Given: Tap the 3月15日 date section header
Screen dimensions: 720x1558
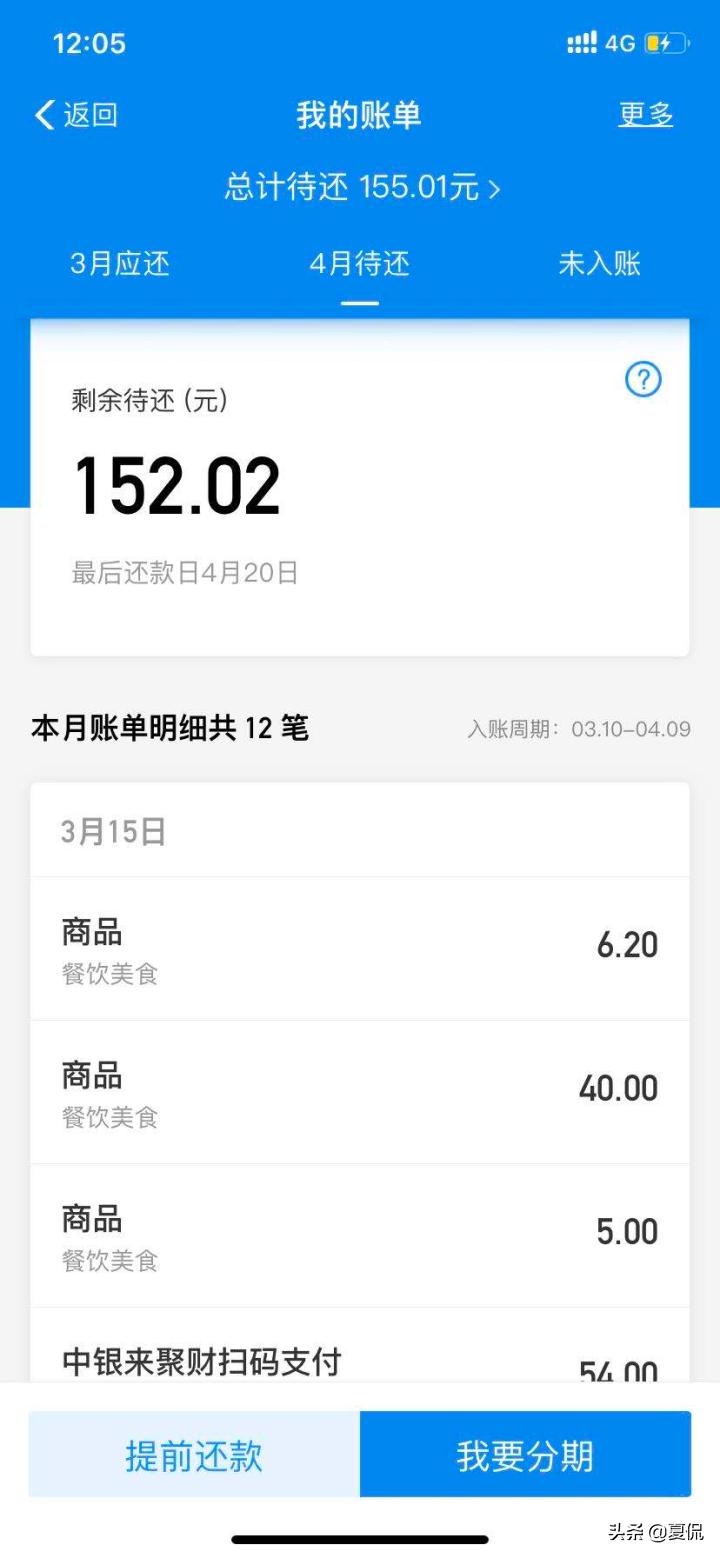Looking at the screenshot, I should click(x=113, y=830).
